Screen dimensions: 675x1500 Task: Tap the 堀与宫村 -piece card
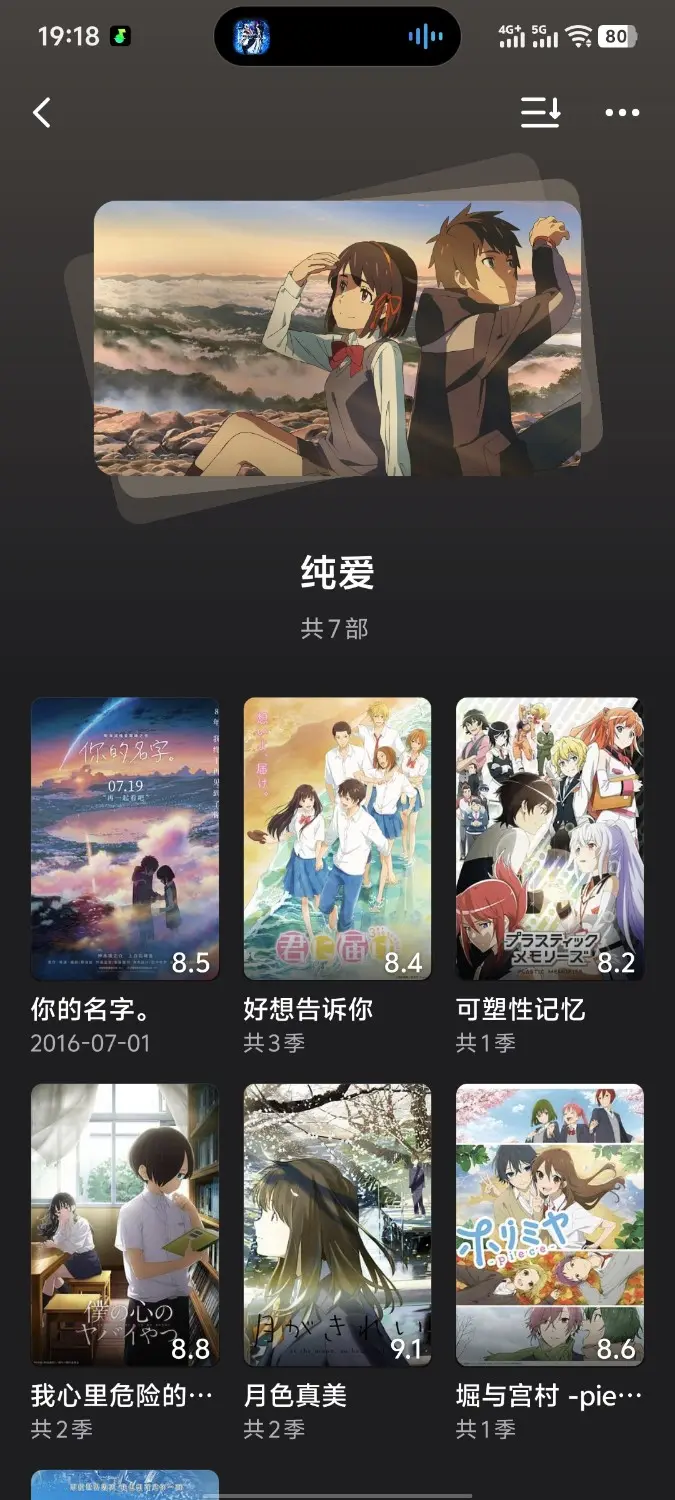coord(550,1225)
